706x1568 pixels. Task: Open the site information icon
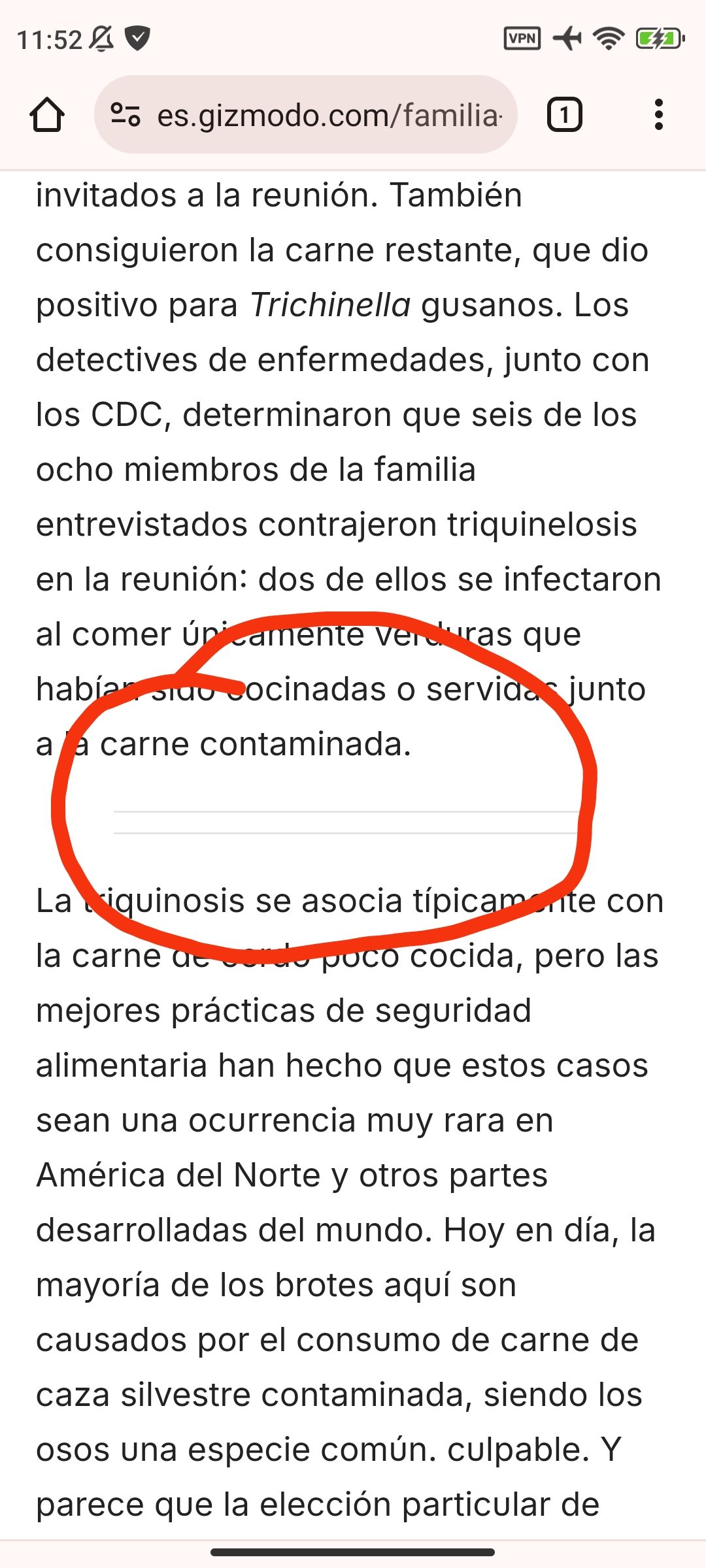[125, 115]
